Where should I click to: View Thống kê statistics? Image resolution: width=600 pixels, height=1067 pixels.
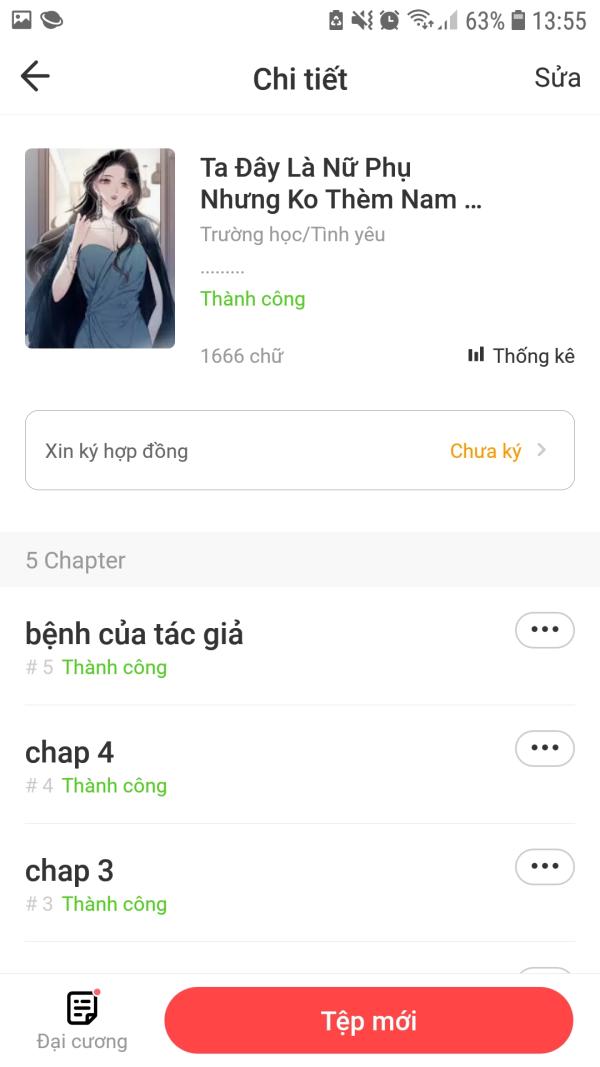pyautogui.click(x=521, y=355)
